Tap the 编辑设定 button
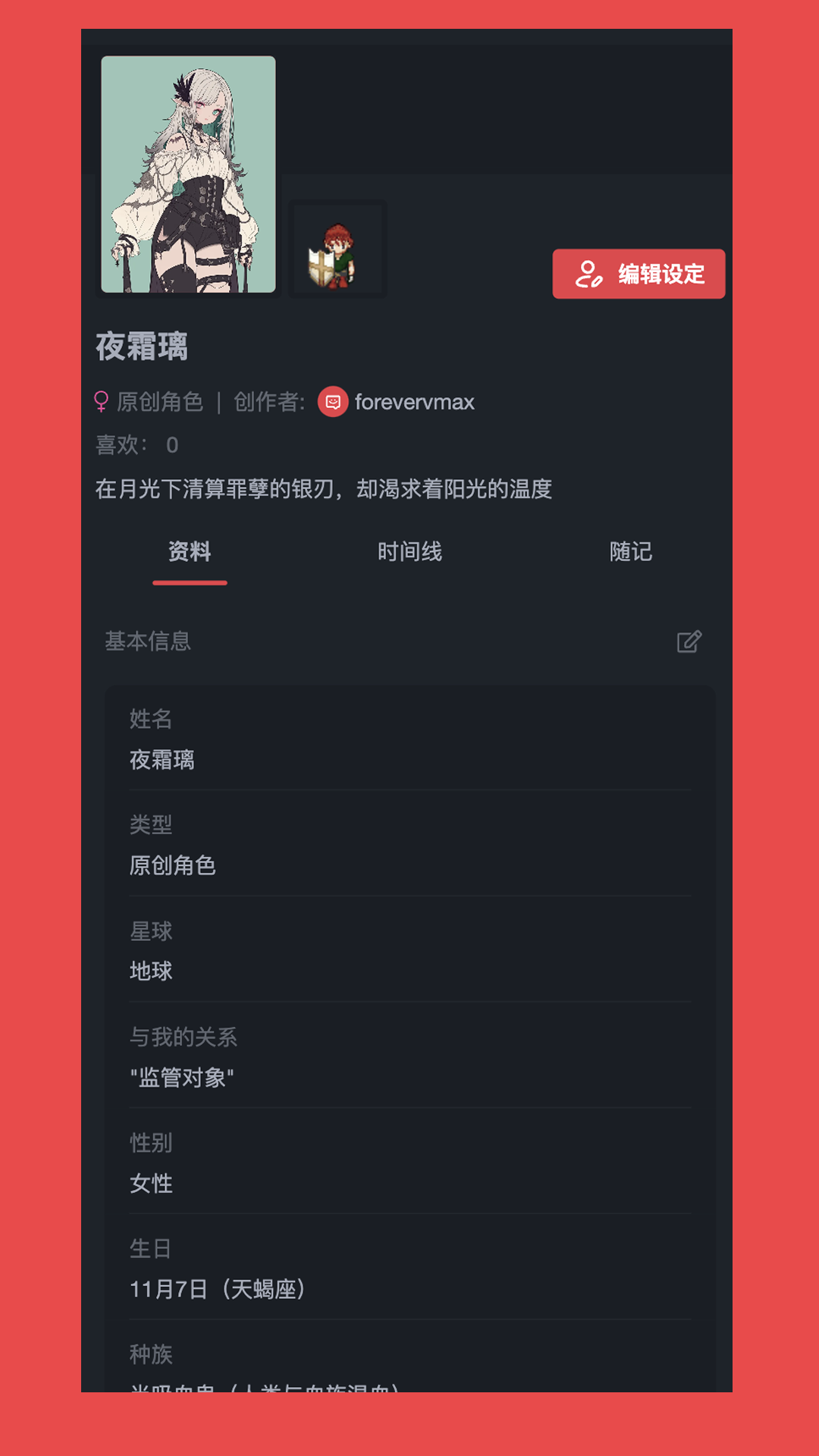The width and height of the screenshot is (819, 1456). click(639, 274)
